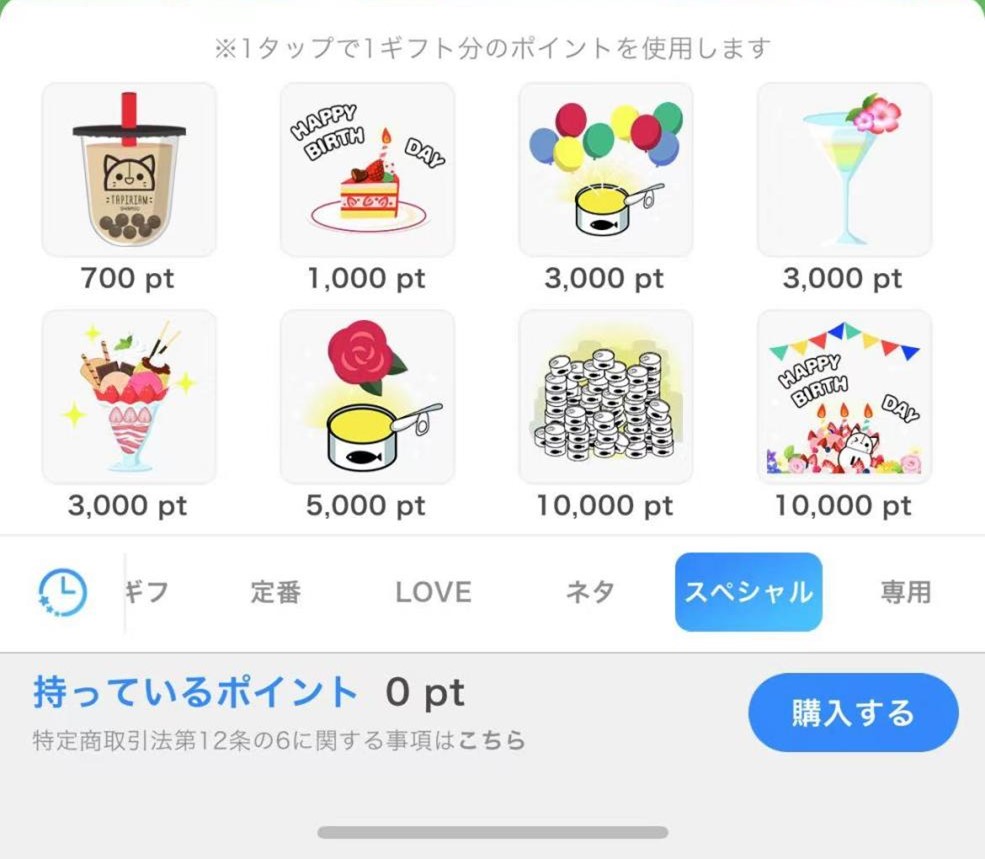Send the 700 pt bubble tea gift

click(129, 169)
